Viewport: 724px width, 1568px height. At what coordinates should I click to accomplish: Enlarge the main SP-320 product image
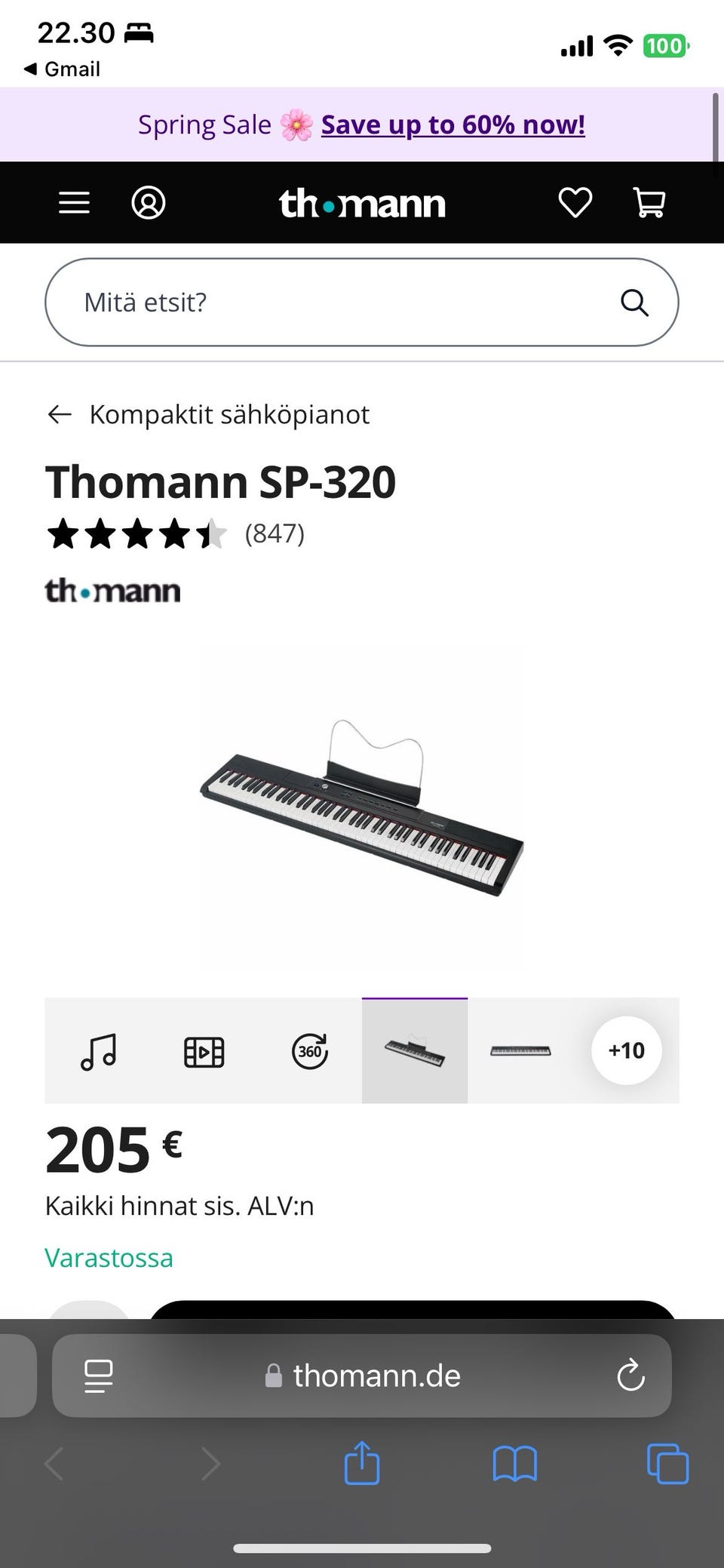(x=362, y=807)
